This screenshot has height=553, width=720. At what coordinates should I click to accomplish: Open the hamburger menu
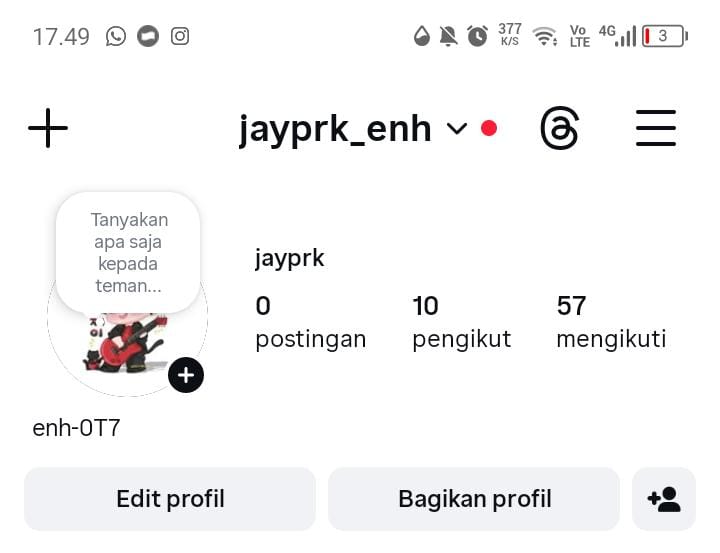(x=655, y=129)
